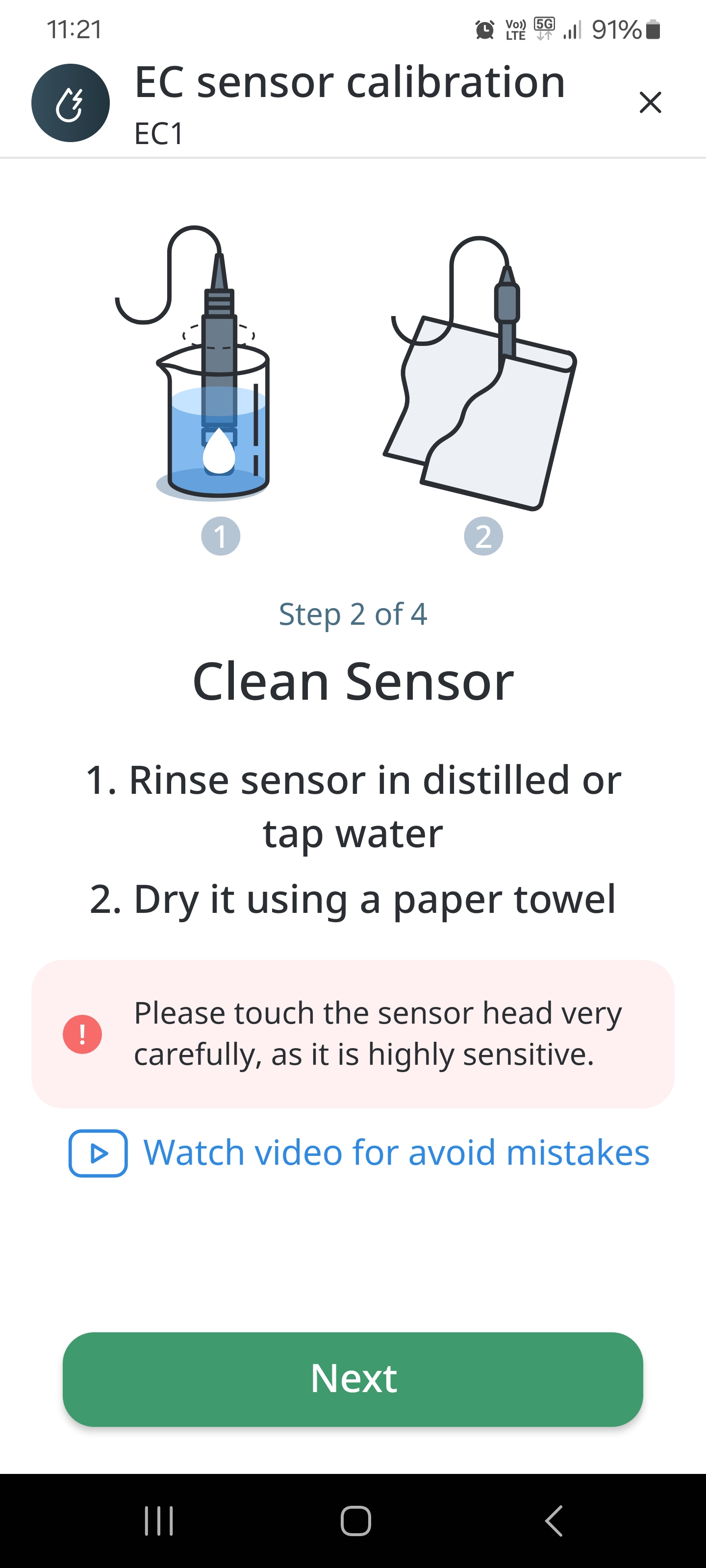
Task: Close the EC sensor calibration screen
Action: 650,102
